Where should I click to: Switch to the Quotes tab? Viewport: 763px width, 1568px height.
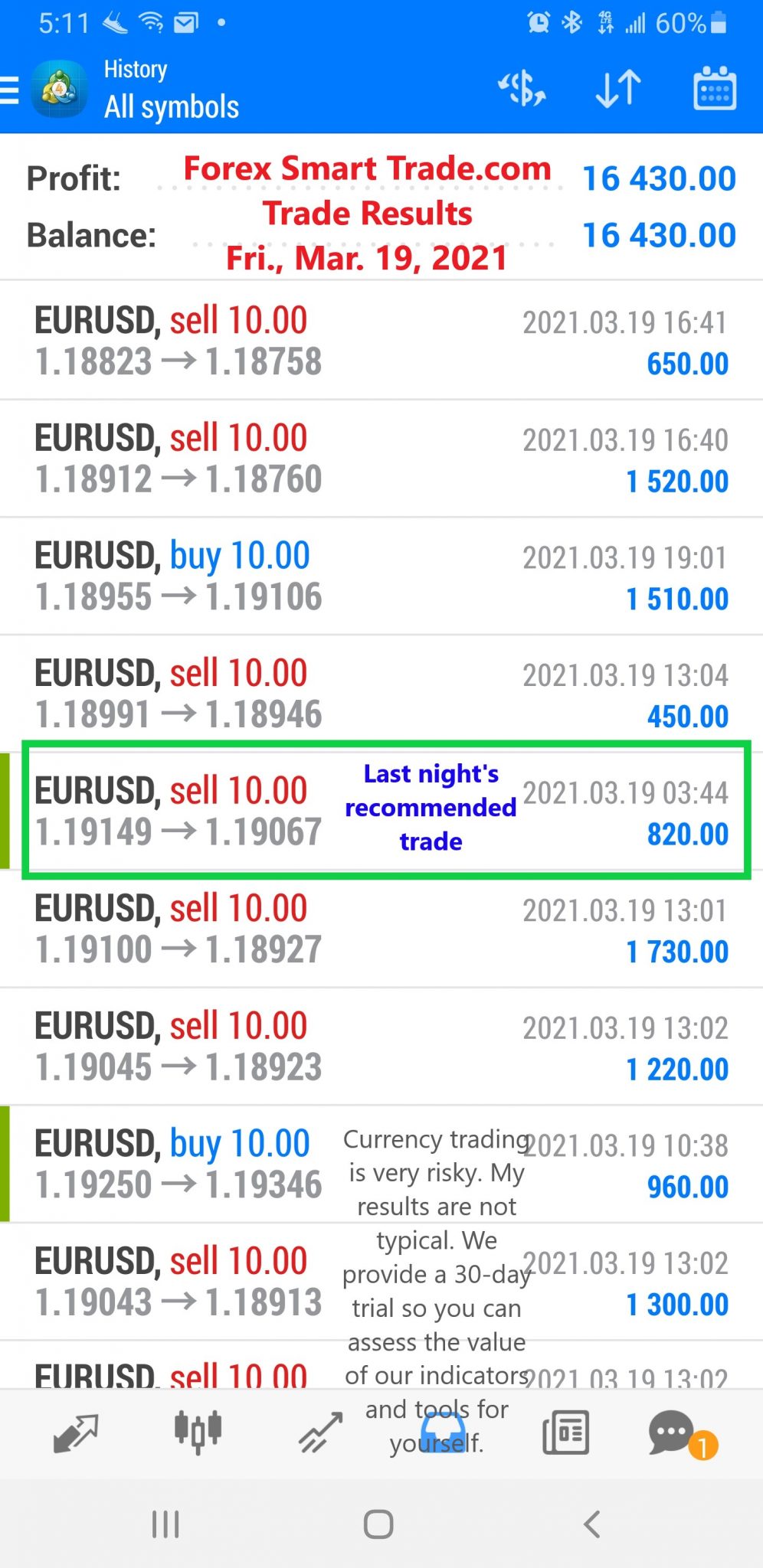76,1433
